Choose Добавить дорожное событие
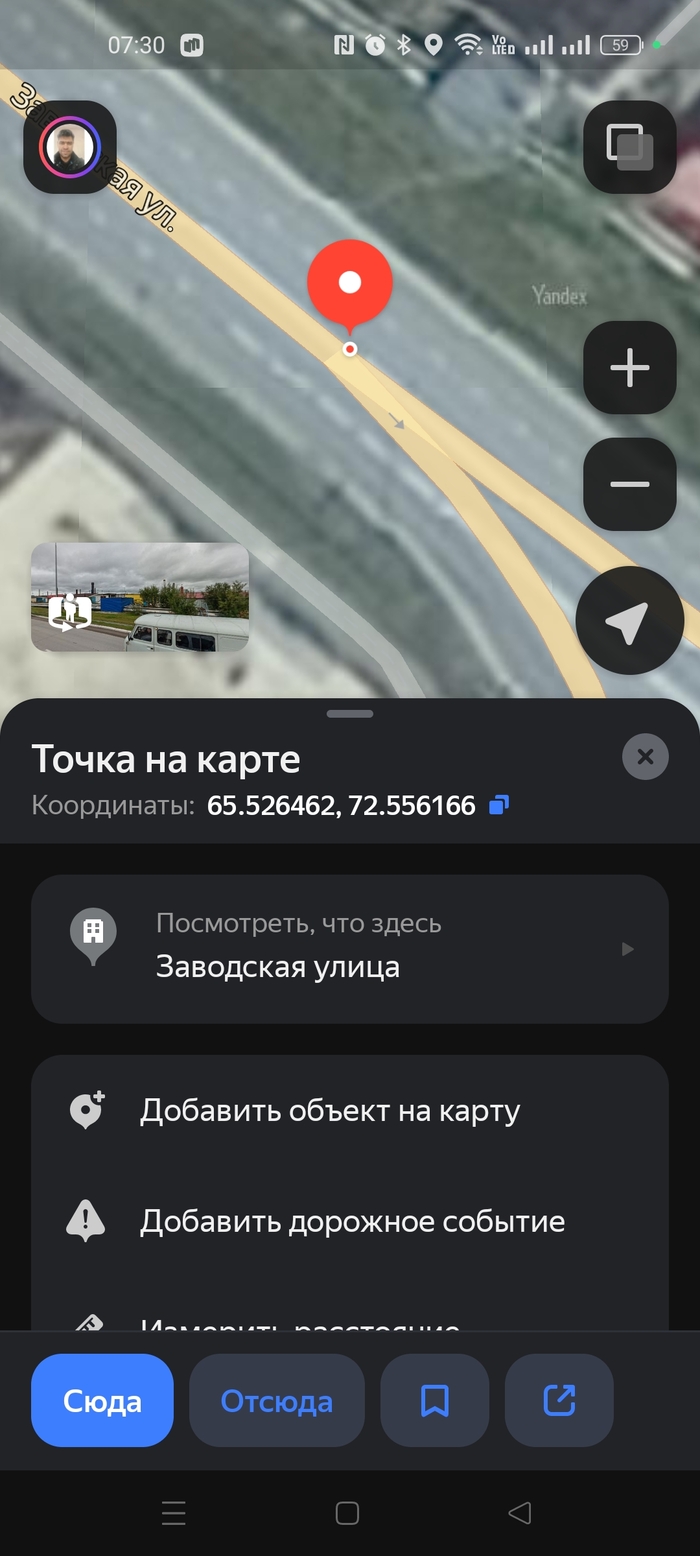The height and width of the screenshot is (1556, 700). pos(352,1221)
